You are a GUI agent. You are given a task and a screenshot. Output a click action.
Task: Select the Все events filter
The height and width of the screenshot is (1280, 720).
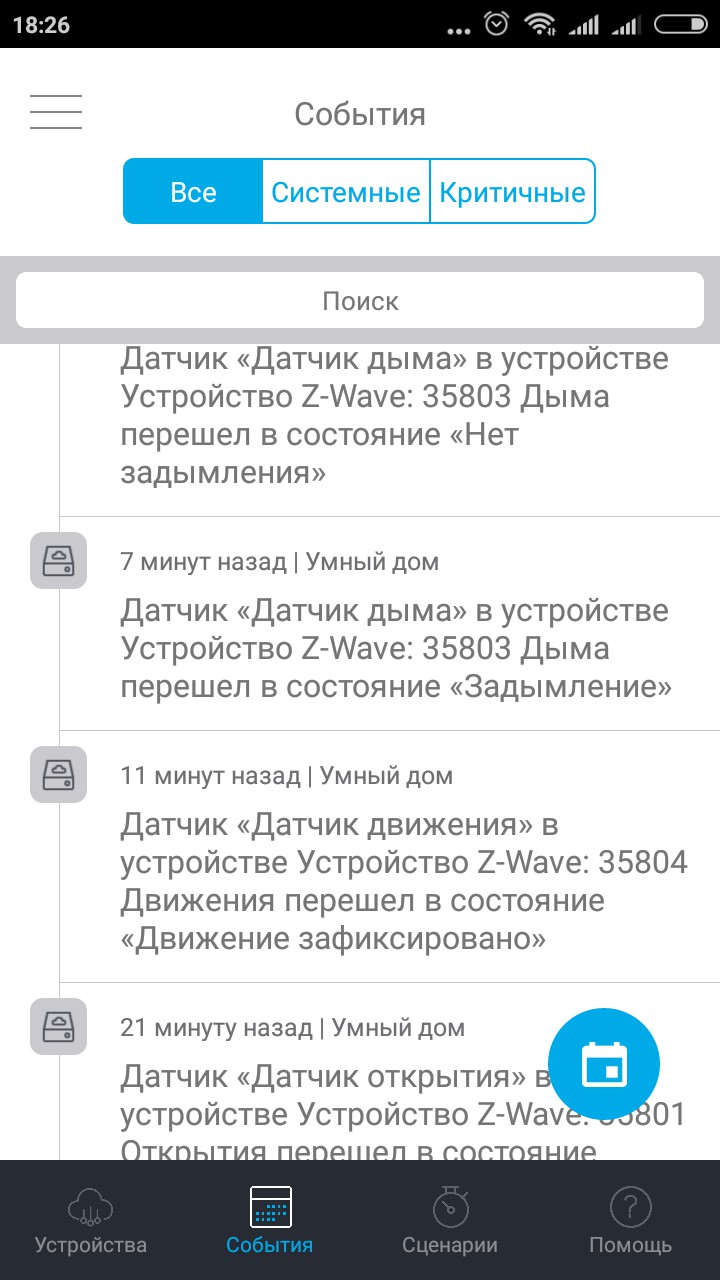193,191
